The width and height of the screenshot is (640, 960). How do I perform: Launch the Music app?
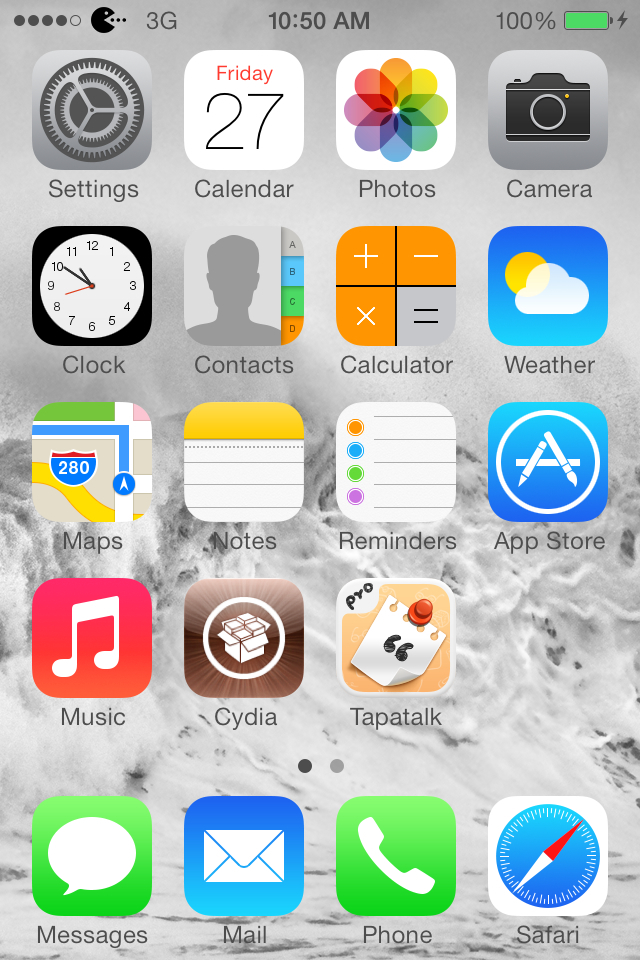pyautogui.click(x=92, y=638)
